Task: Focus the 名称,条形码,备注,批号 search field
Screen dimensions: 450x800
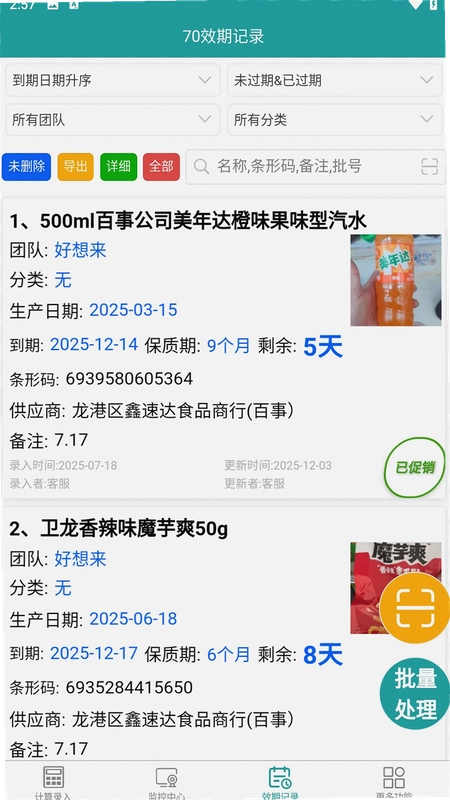Action: pos(305,166)
